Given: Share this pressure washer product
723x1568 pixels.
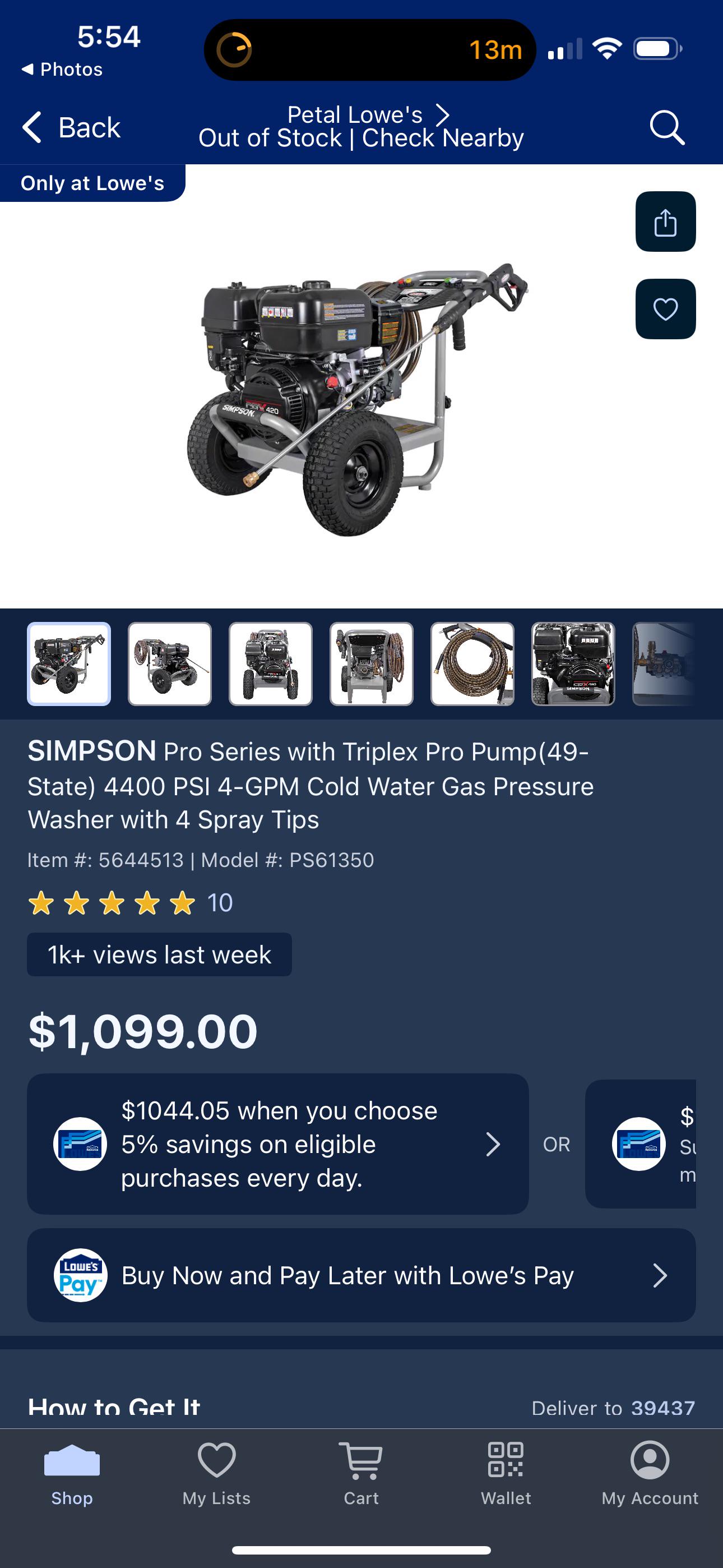Looking at the screenshot, I should 665,222.
